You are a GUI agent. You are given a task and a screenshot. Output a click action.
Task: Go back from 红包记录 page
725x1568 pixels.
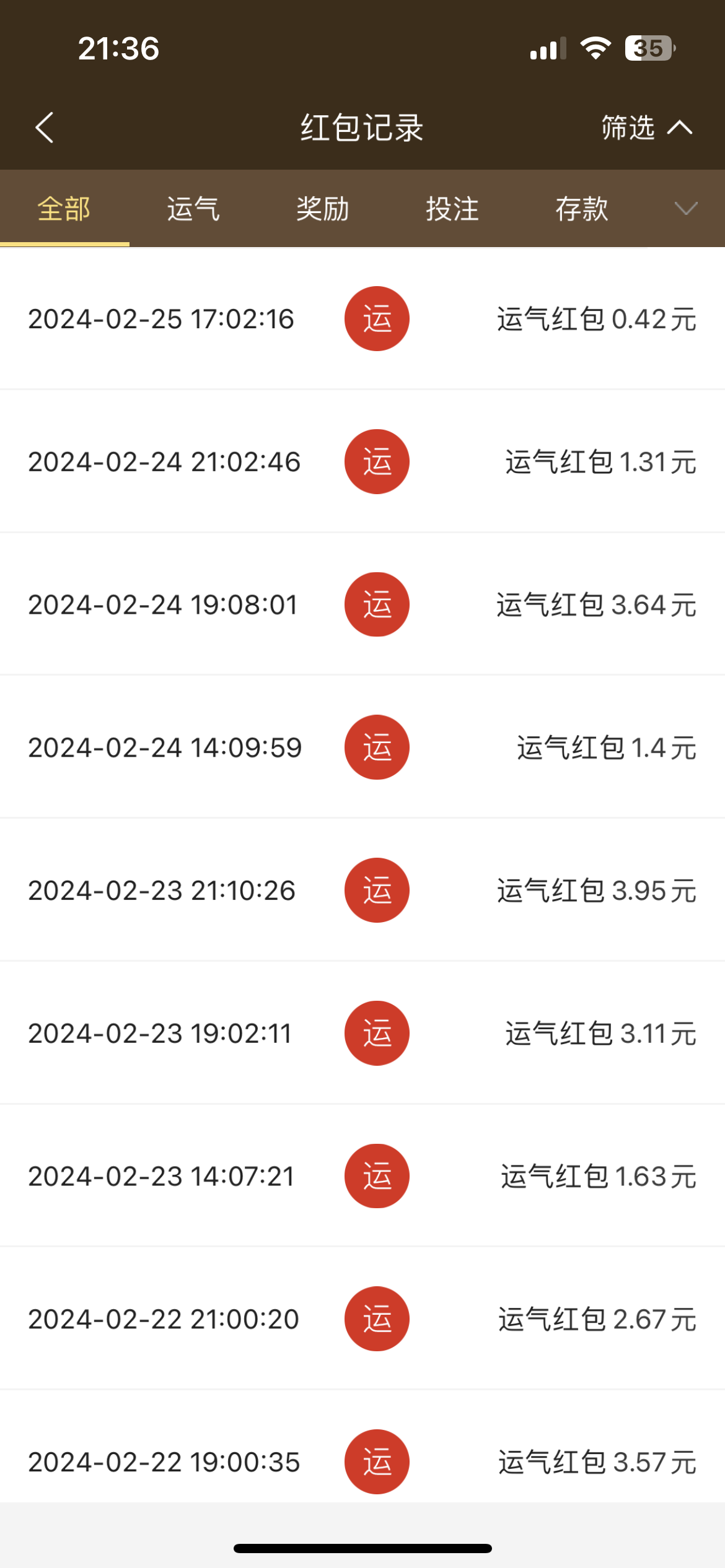tap(45, 128)
